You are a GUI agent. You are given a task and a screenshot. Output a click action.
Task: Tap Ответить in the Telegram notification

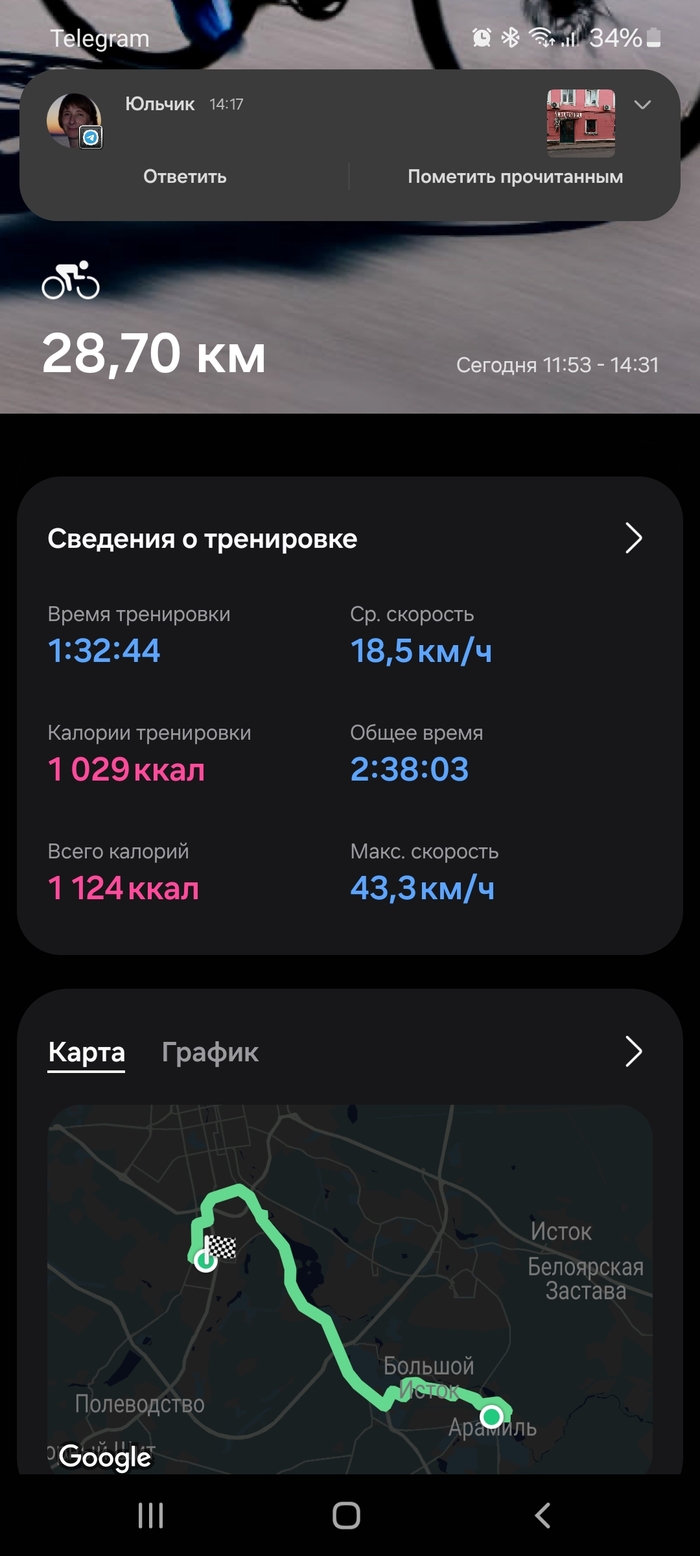point(185,177)
